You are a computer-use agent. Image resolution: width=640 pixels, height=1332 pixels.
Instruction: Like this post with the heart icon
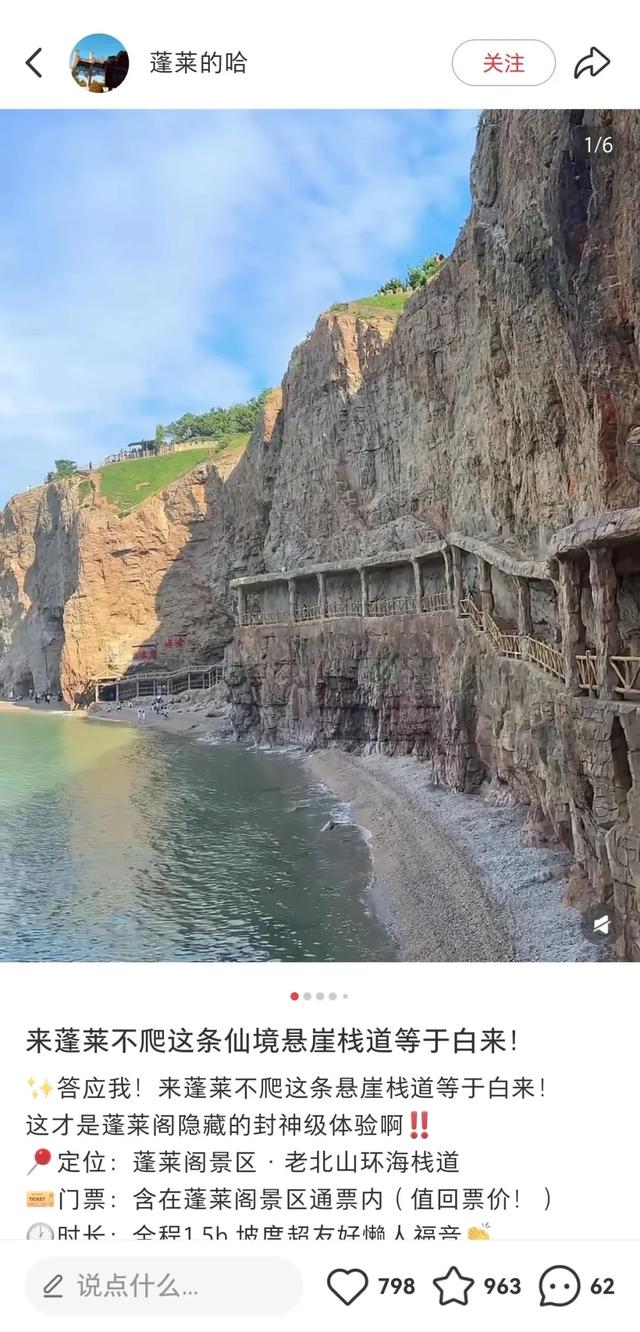(x=348, y=1286)
